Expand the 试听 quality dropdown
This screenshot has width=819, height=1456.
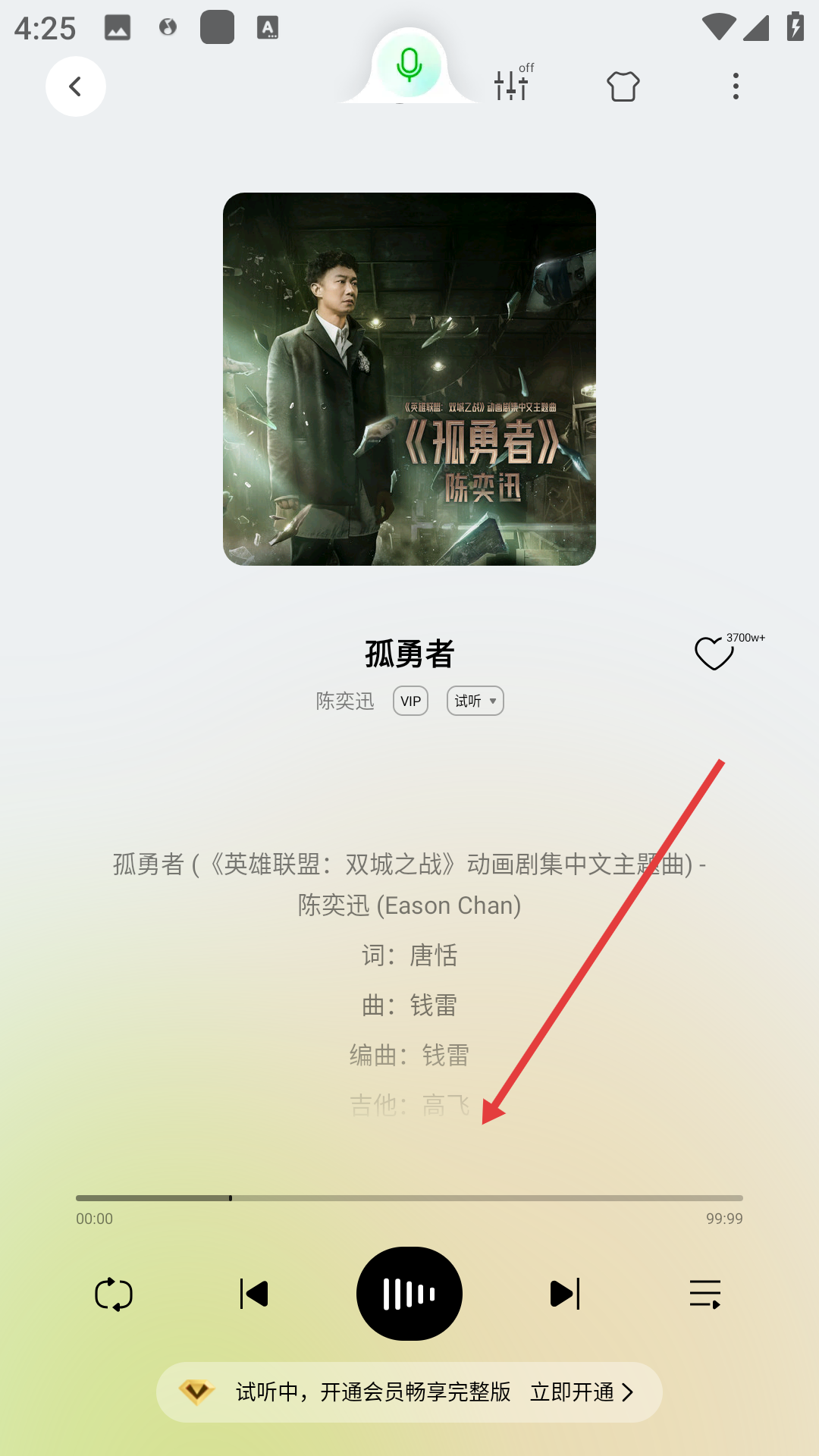pyautogui.click(x=475, y=701)
